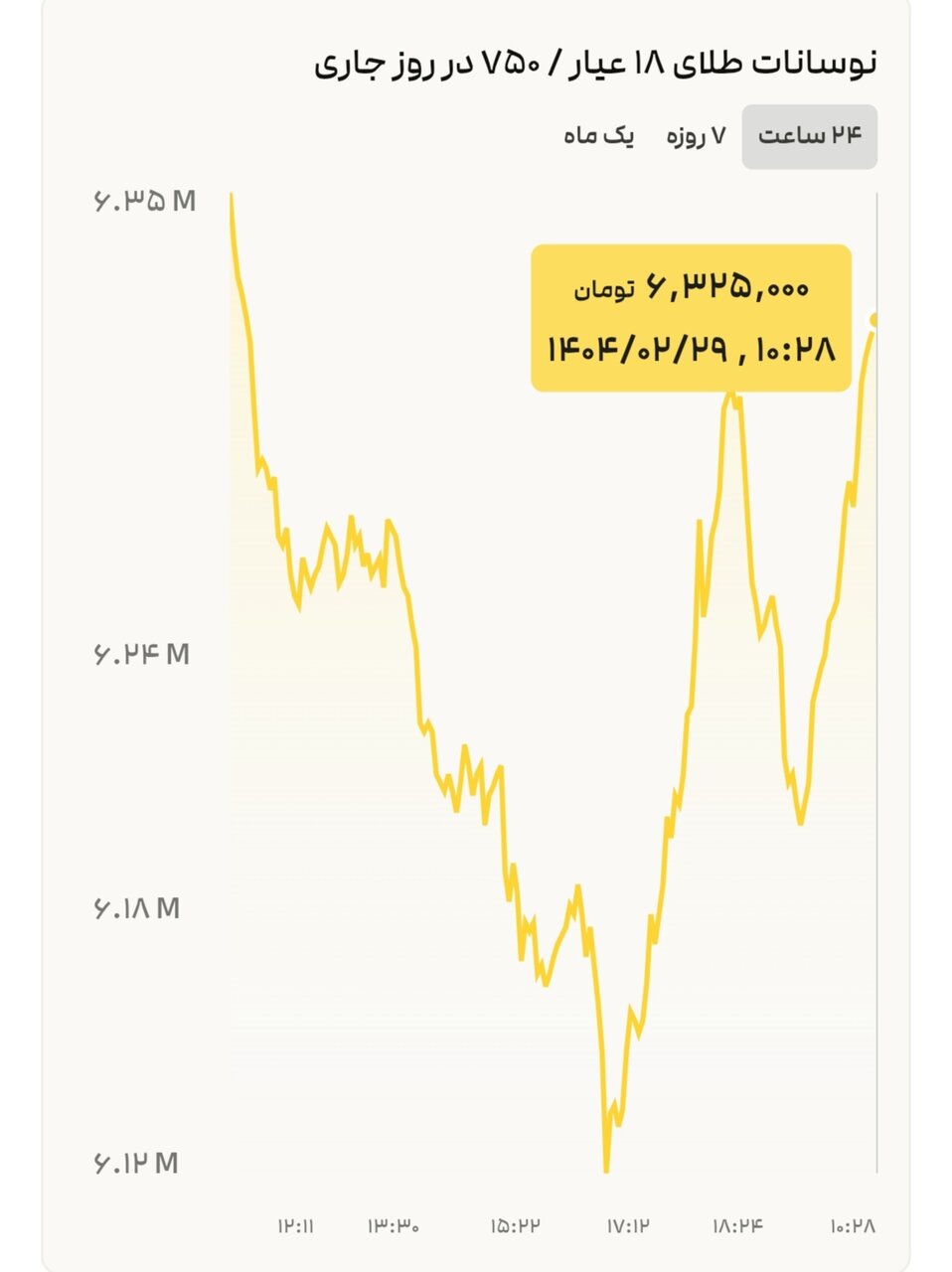Screen dimensions: 952x1272
Task: Select the ۲۴ ساعت time range tab
Action: (x=809, y=137)
